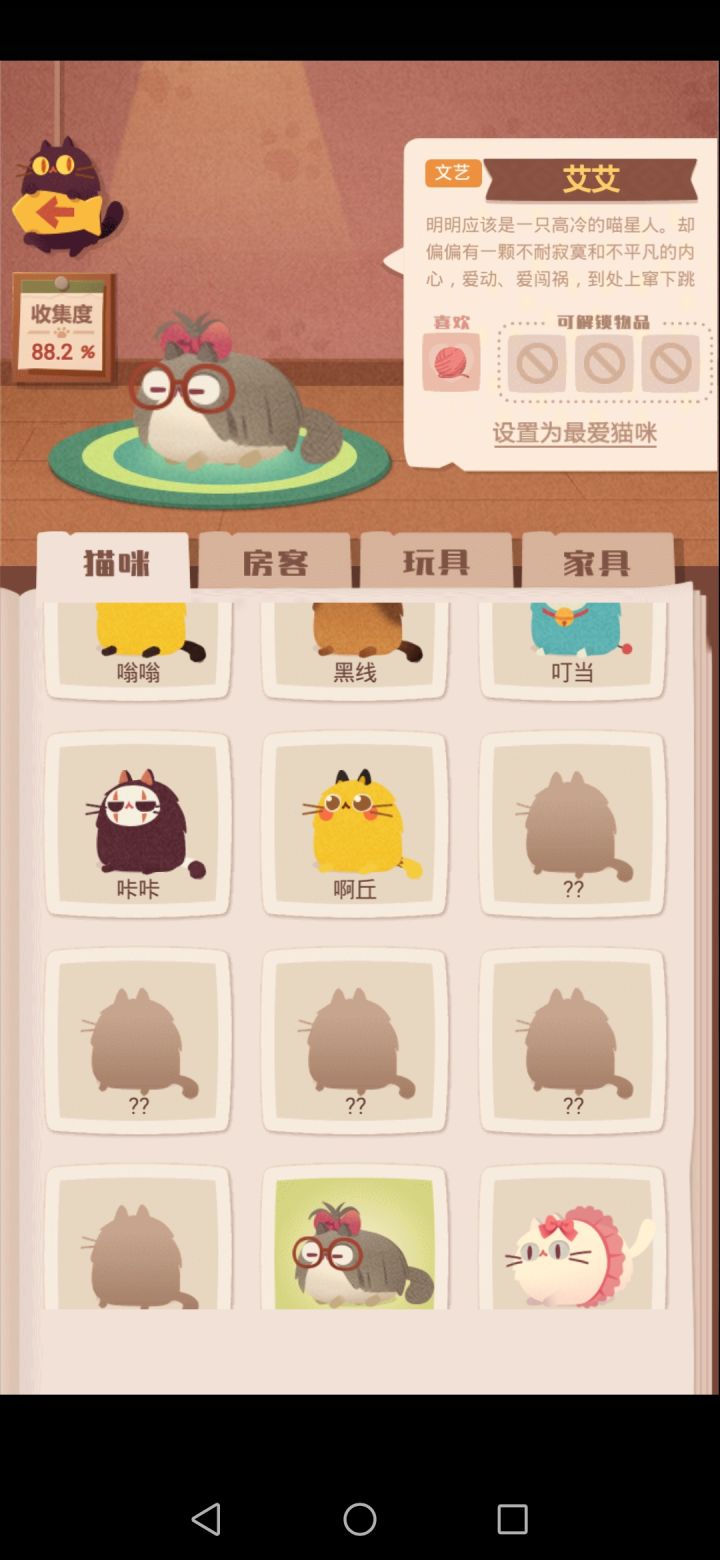The height and width of the screenshot is (1560, 720).
Task: Tap the third locked item slot
Action: coord(671,362)
